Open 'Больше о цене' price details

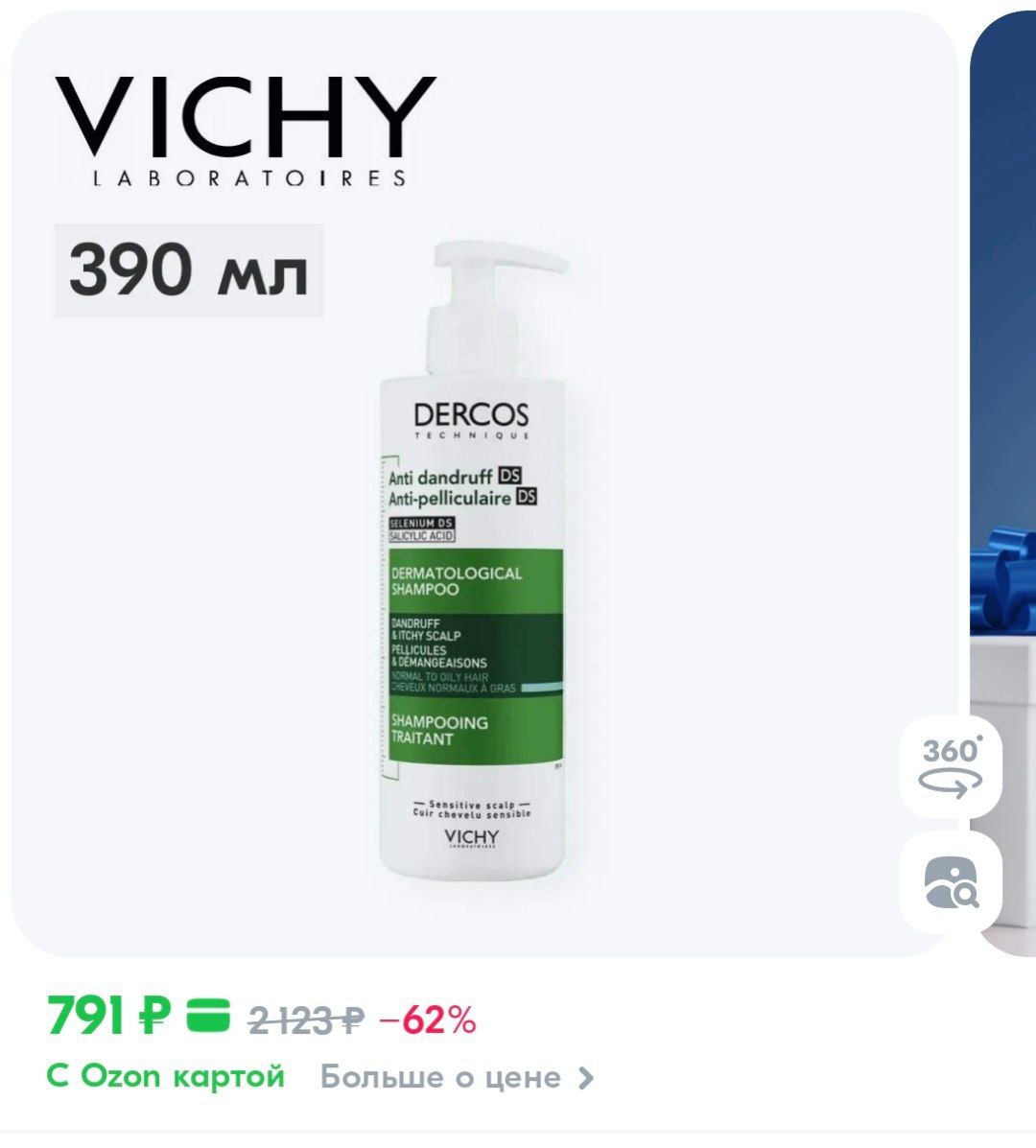click(x=457, y=1077)
